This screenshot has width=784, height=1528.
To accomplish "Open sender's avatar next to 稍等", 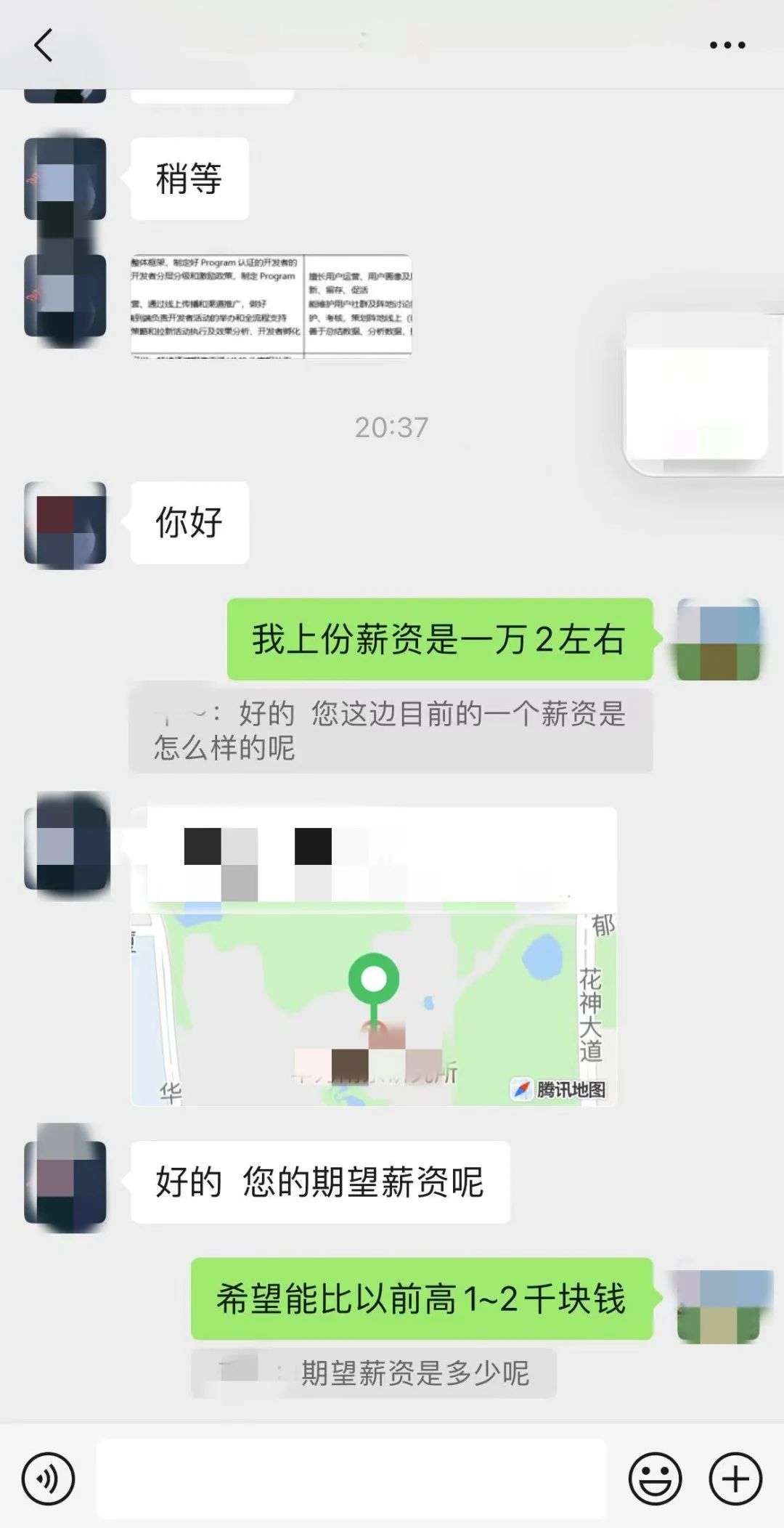I will (x=65, y=179).
